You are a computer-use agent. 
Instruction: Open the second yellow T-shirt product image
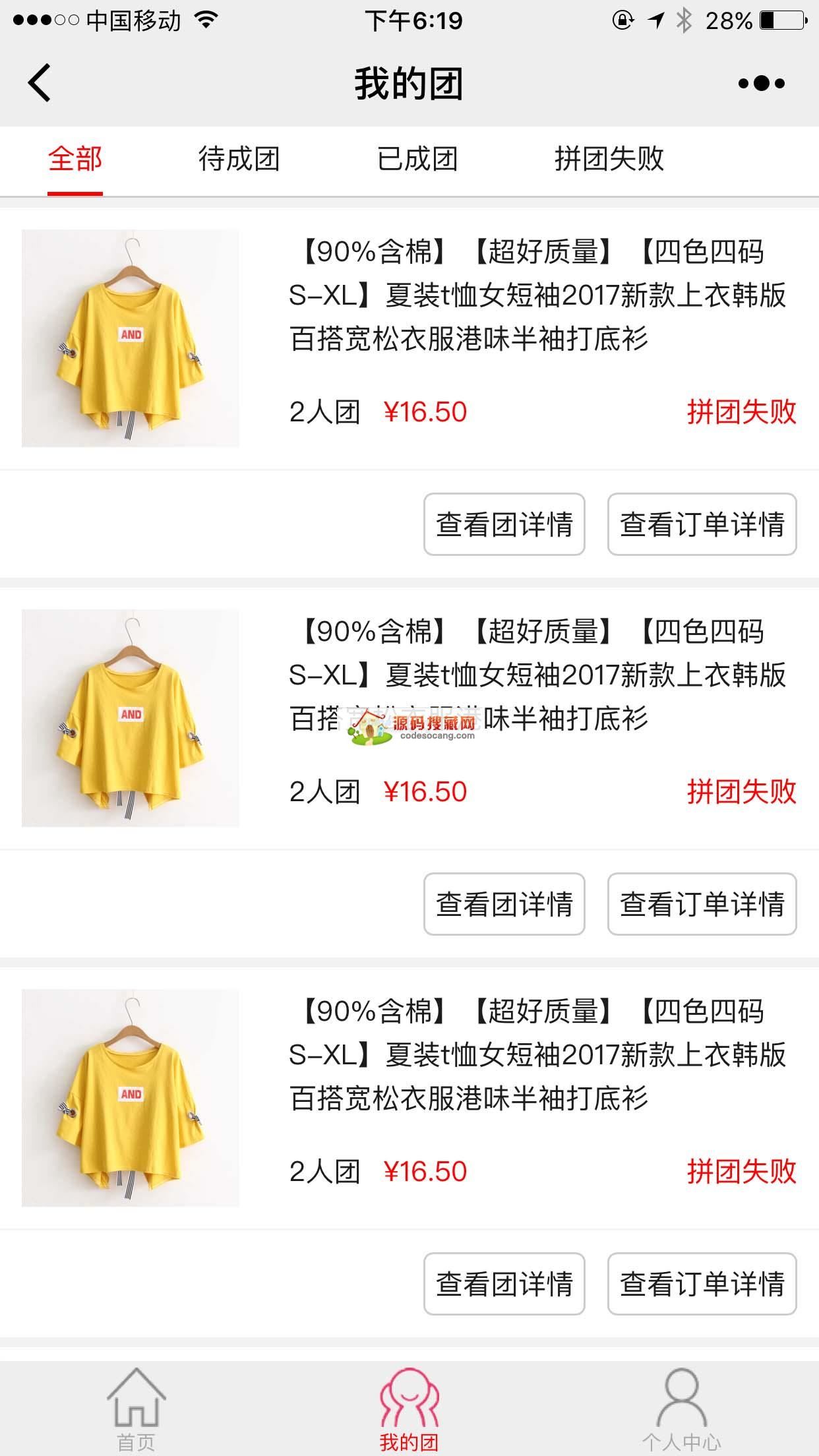tap(131, 718)
